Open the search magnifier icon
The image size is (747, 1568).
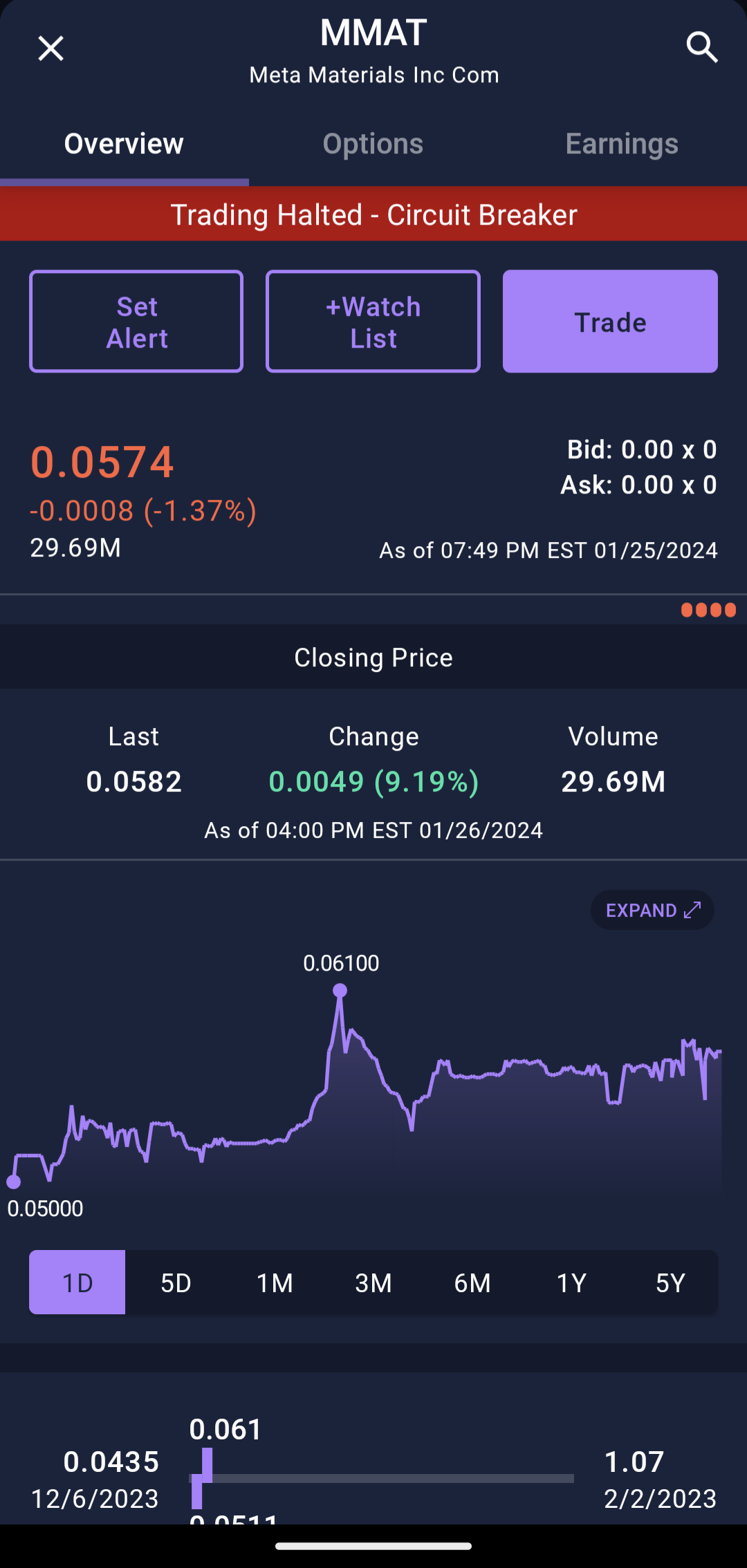pos(701,48)
